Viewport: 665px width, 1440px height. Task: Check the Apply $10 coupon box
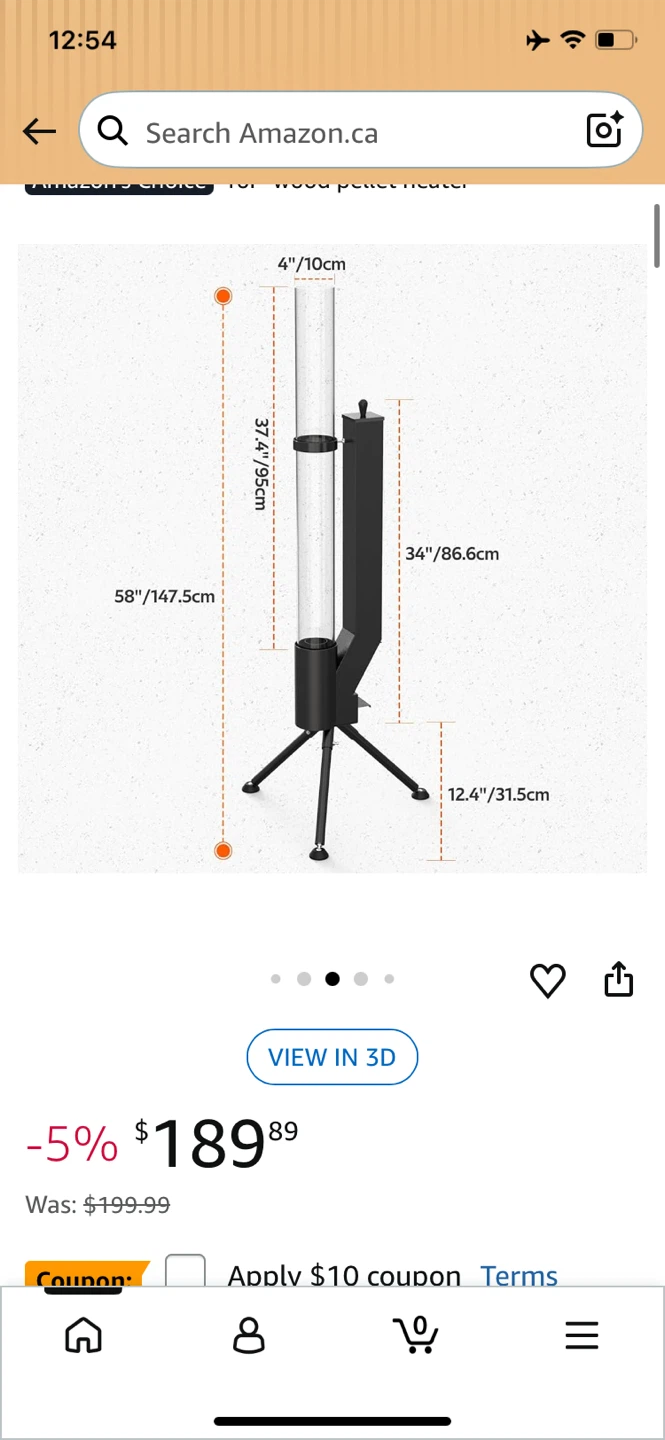[185, 1270]
